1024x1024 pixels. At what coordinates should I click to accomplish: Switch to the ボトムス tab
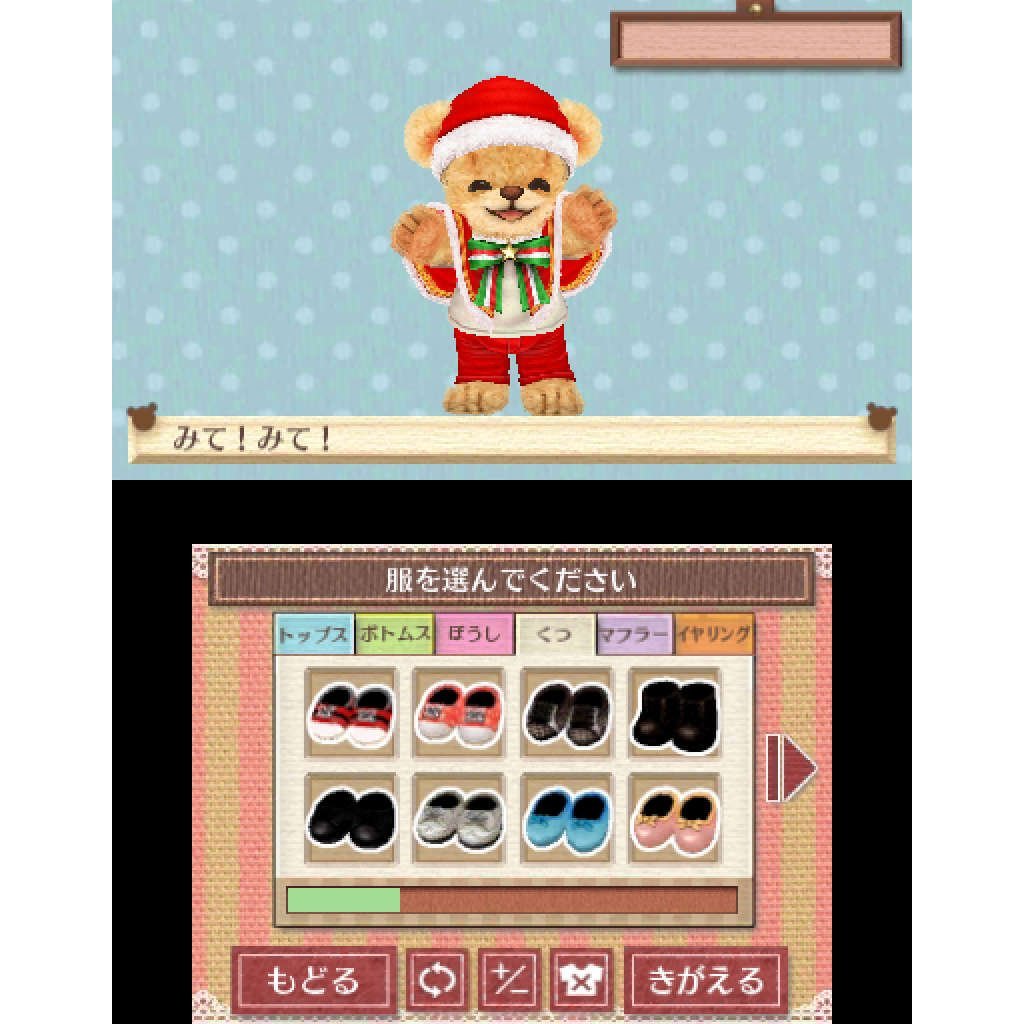coord(394,635)
